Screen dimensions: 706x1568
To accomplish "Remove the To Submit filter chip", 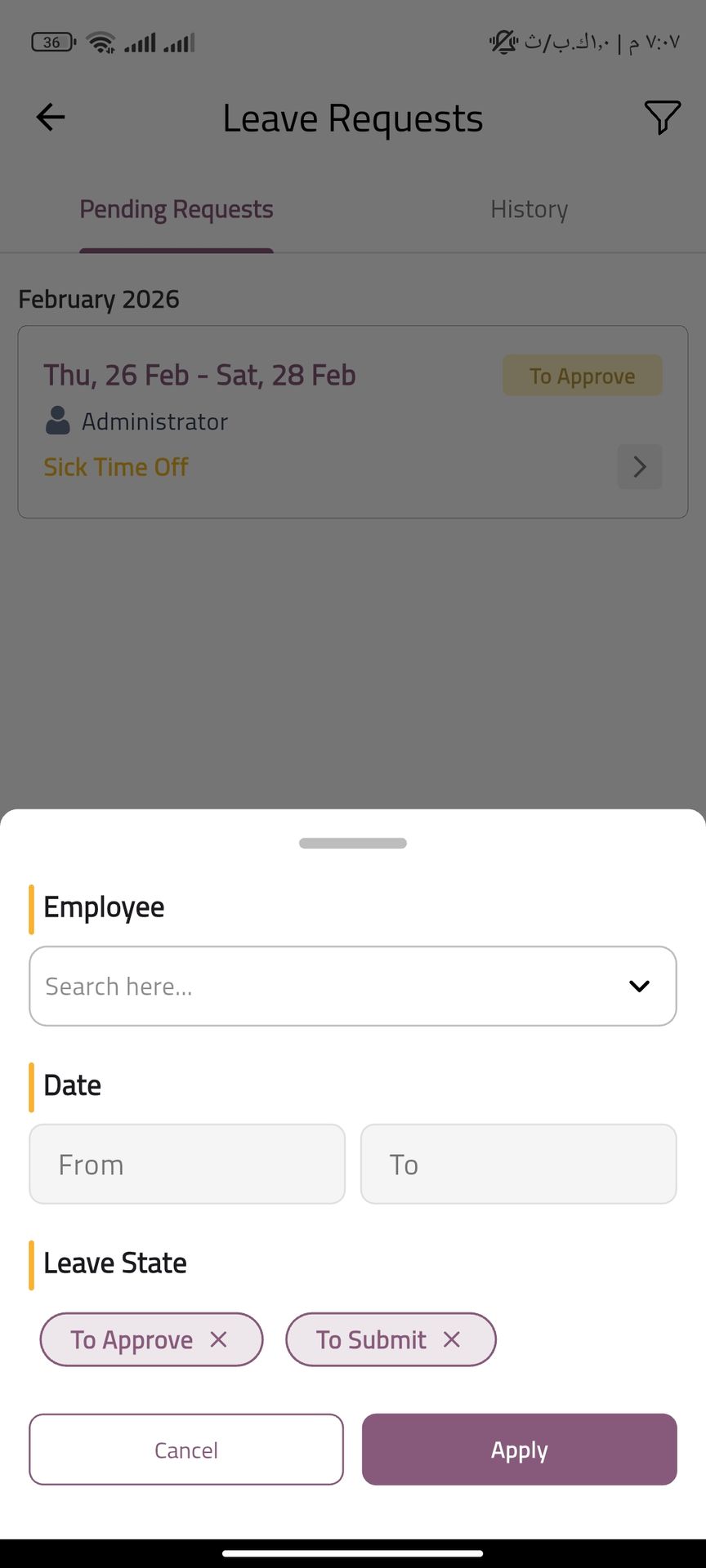I will (x=452, y=1339).
